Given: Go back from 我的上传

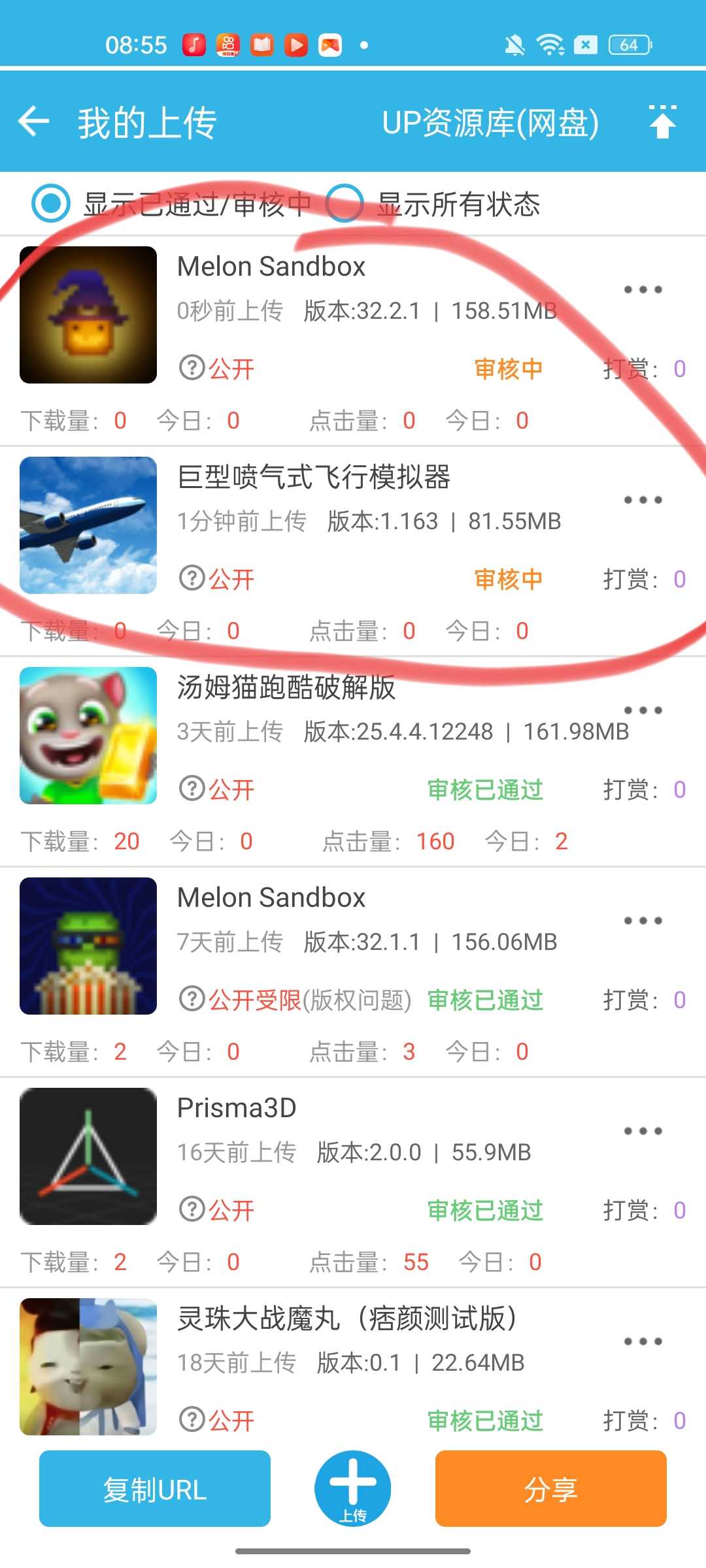Looking at the screenshot, I should [x=34, y=122].
